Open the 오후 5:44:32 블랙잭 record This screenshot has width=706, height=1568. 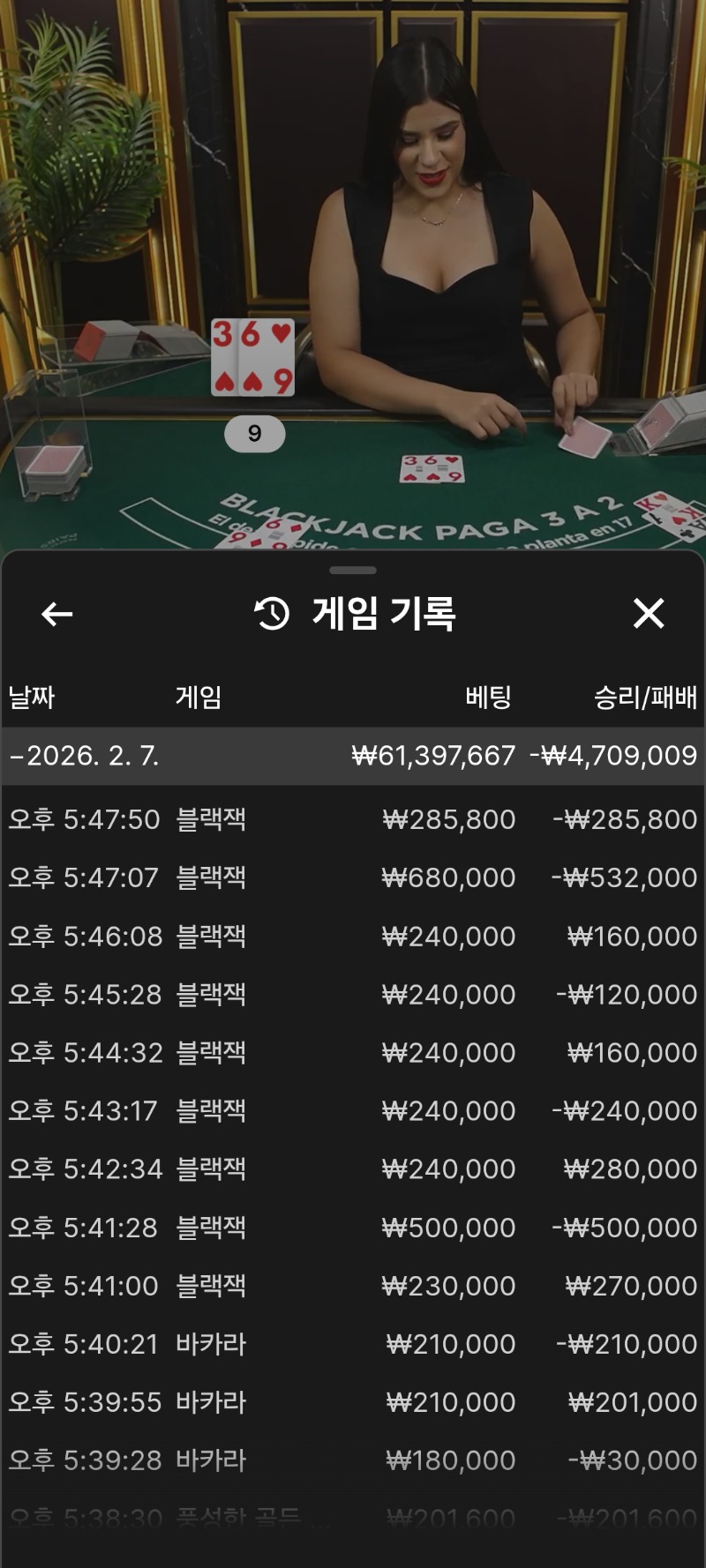coord(353,1052)
